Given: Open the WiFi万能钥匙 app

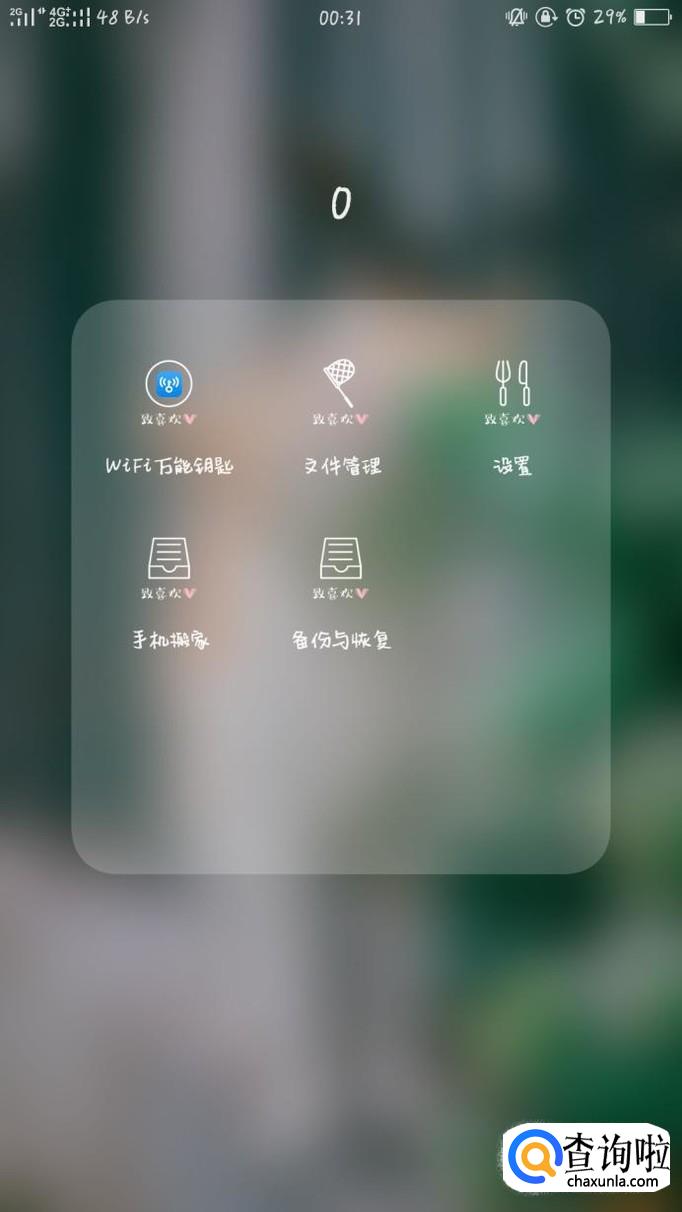Looking at the screenshot, I should click(169, 385).
